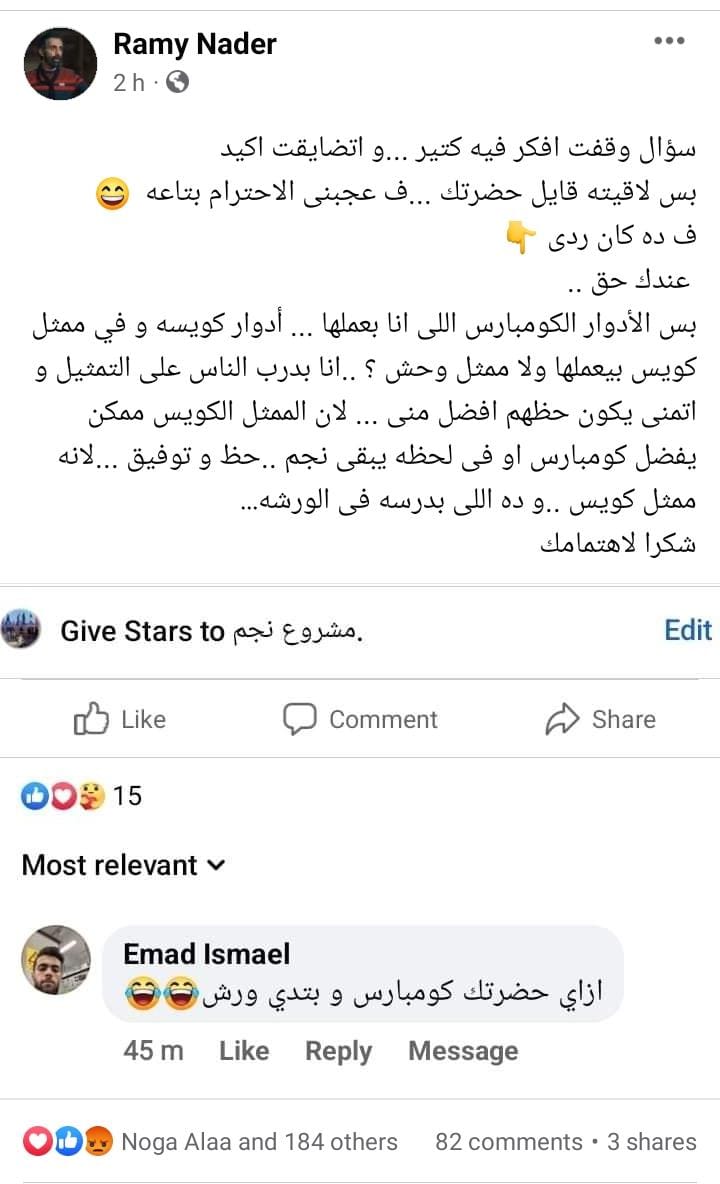This screenshot has height=1184, width=720.
Task: Open the 3 shares list
Action: pos(651,1142)
